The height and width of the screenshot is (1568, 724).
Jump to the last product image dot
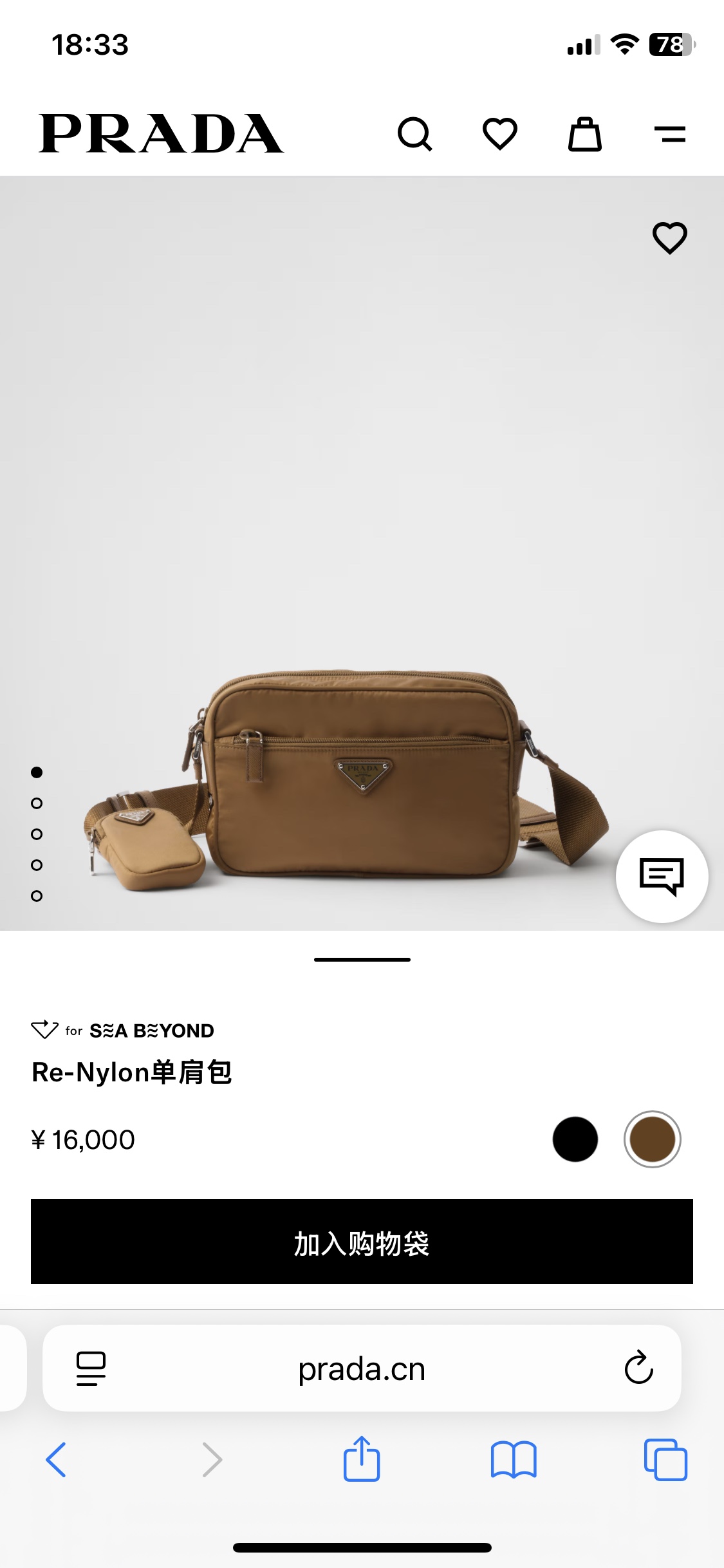point(37,896)
